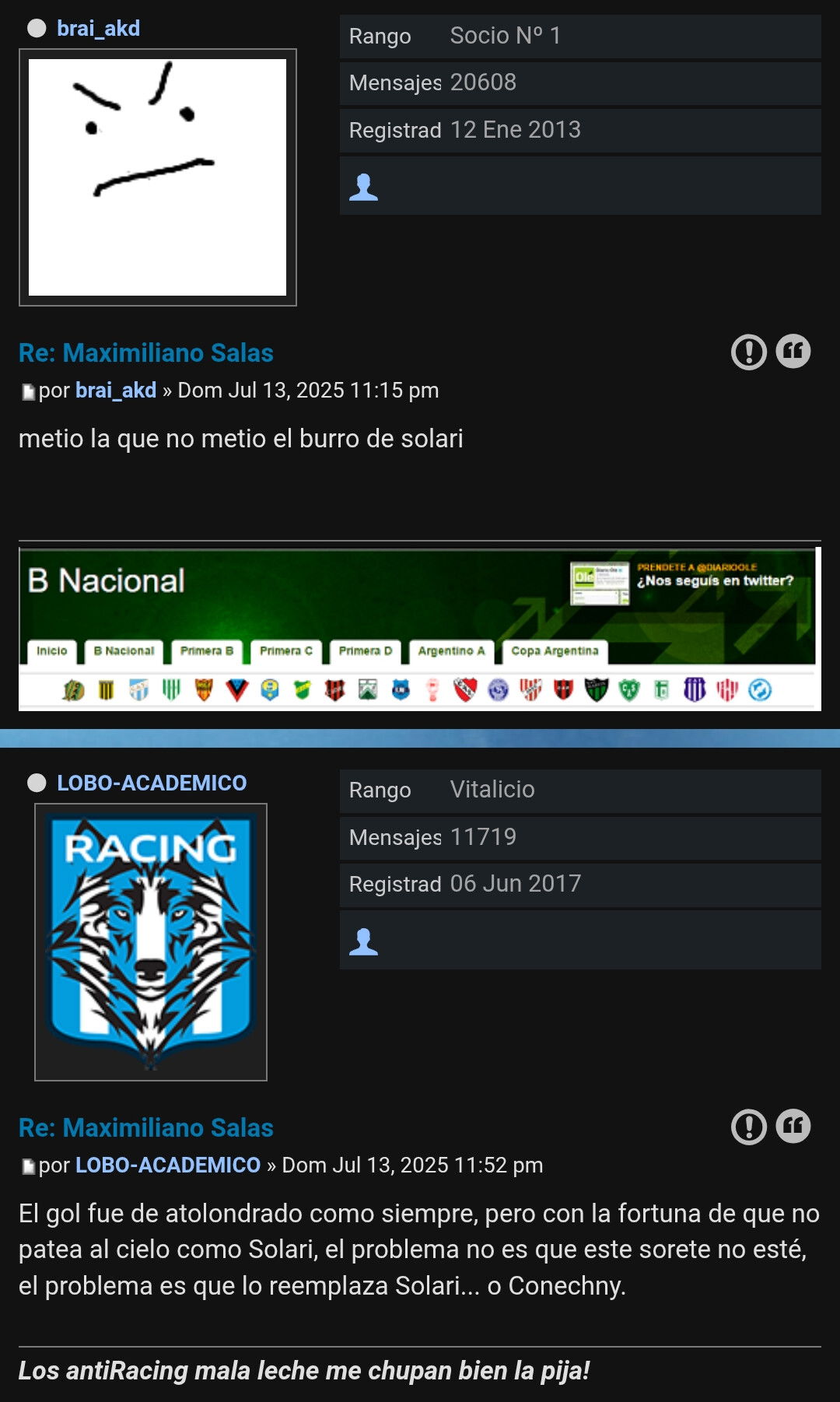The image size is (840, 1402).
Task: Report LOBO-ACADEMICO's post
Action: pyautogui.click(x=749, y=1127)
